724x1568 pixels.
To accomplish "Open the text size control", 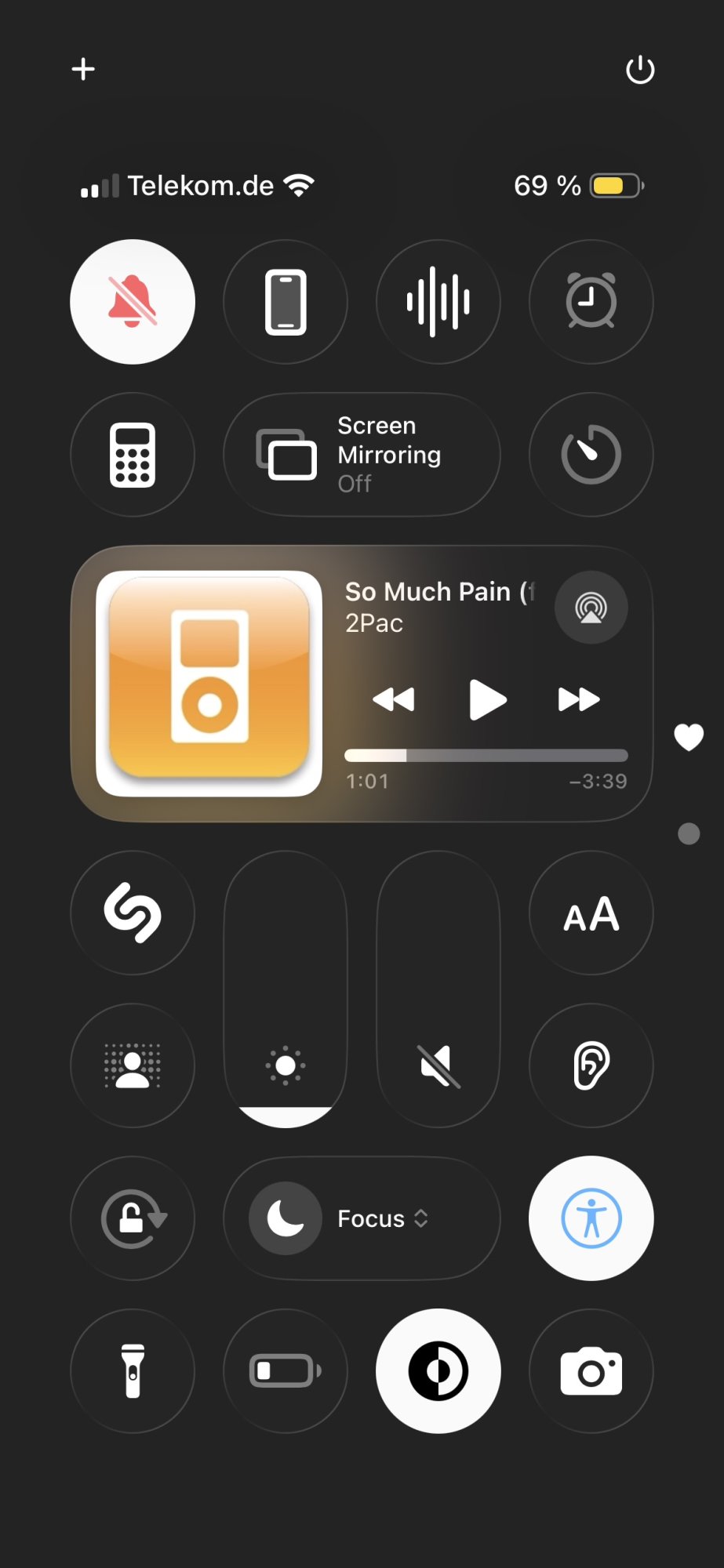I will pos(591,913).
